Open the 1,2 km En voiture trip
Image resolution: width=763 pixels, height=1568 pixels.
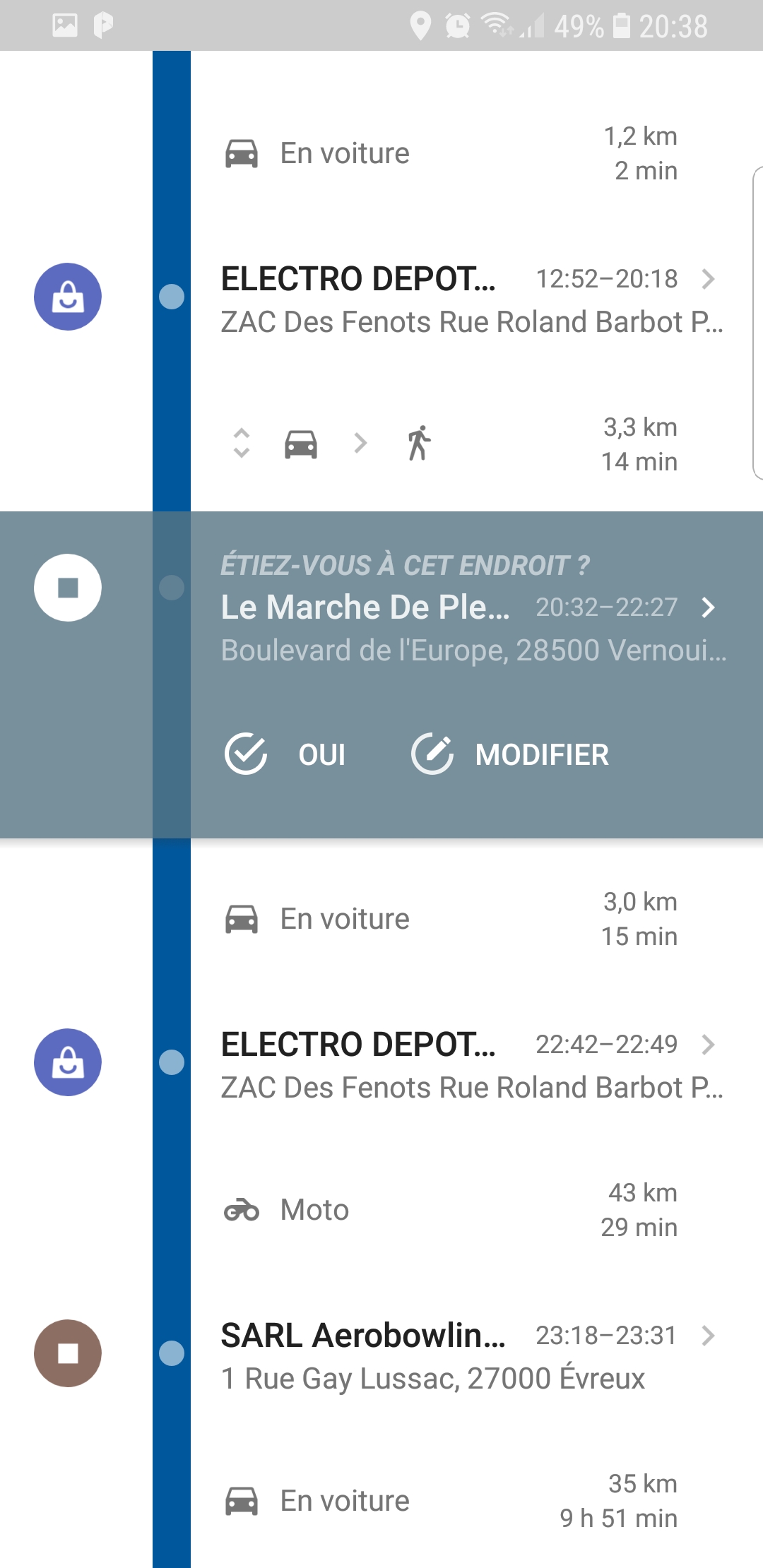[452, 153]
